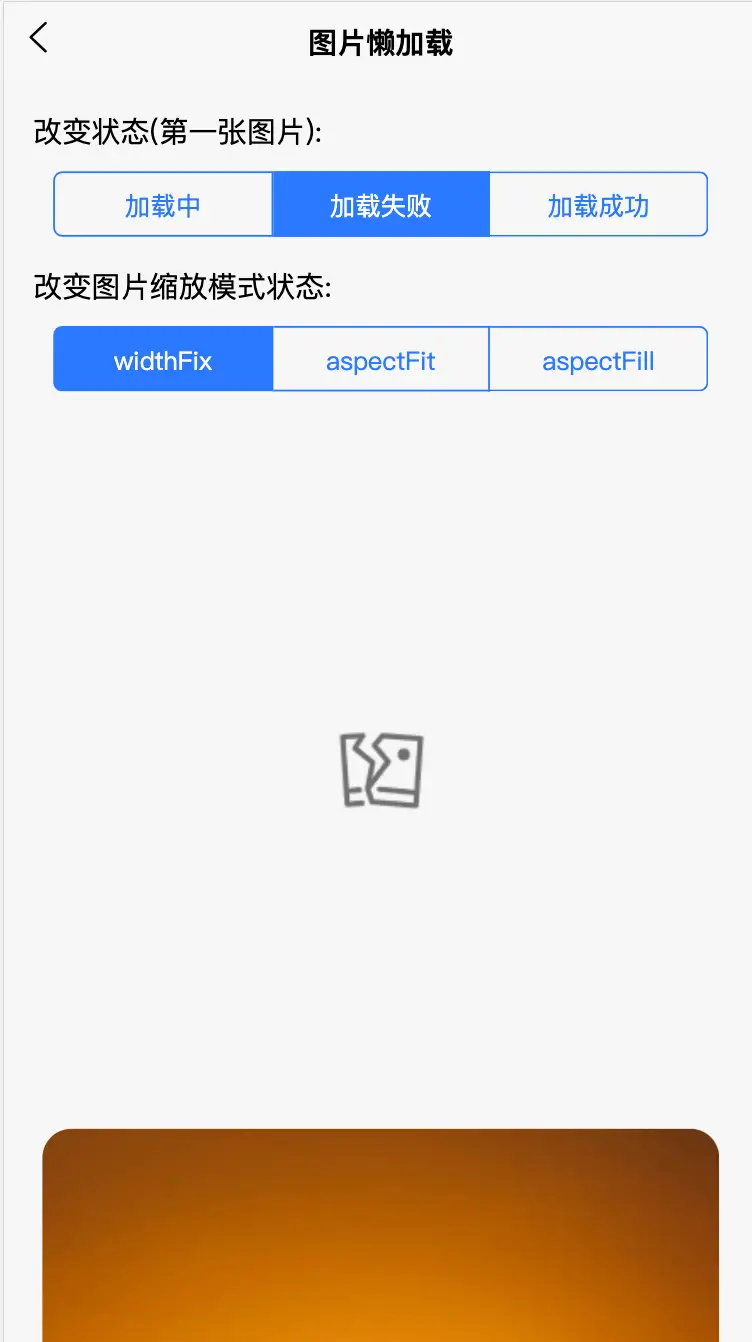This screenshot has height=1342, width=752.
Task: Go back using the top-left arrow
Action: point(39,39)
